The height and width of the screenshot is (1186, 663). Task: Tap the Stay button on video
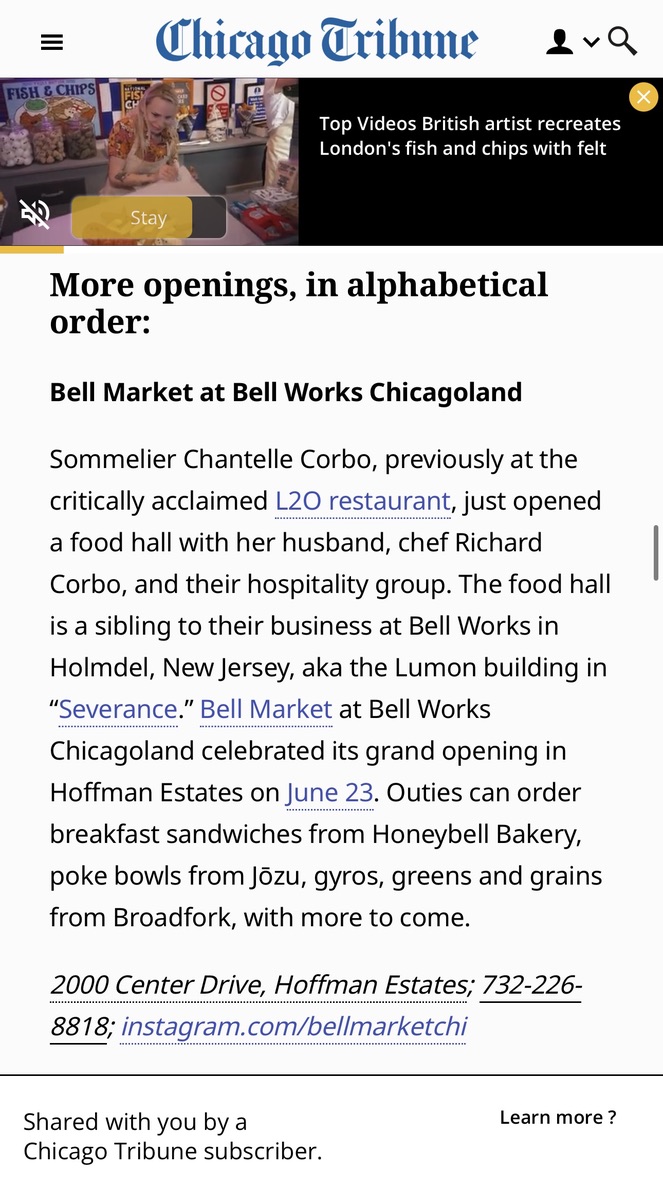click(149, 218)
